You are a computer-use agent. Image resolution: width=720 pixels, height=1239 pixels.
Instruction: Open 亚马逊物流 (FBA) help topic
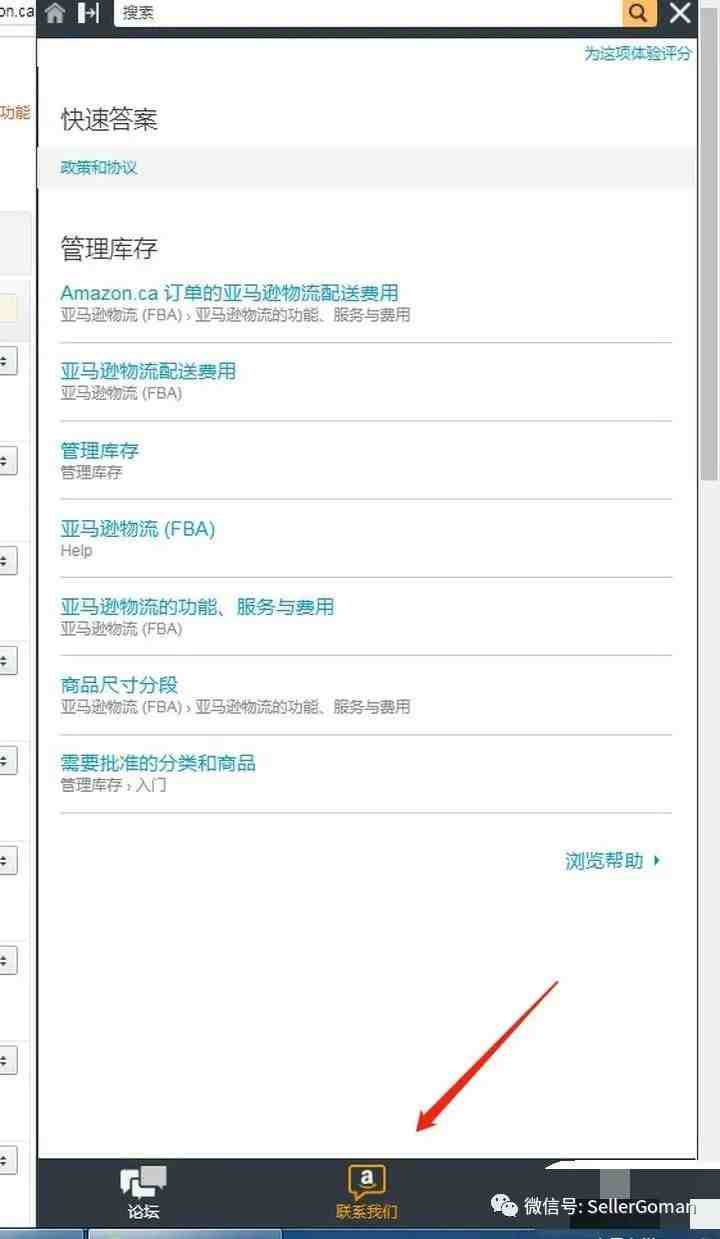coord(138,528)
